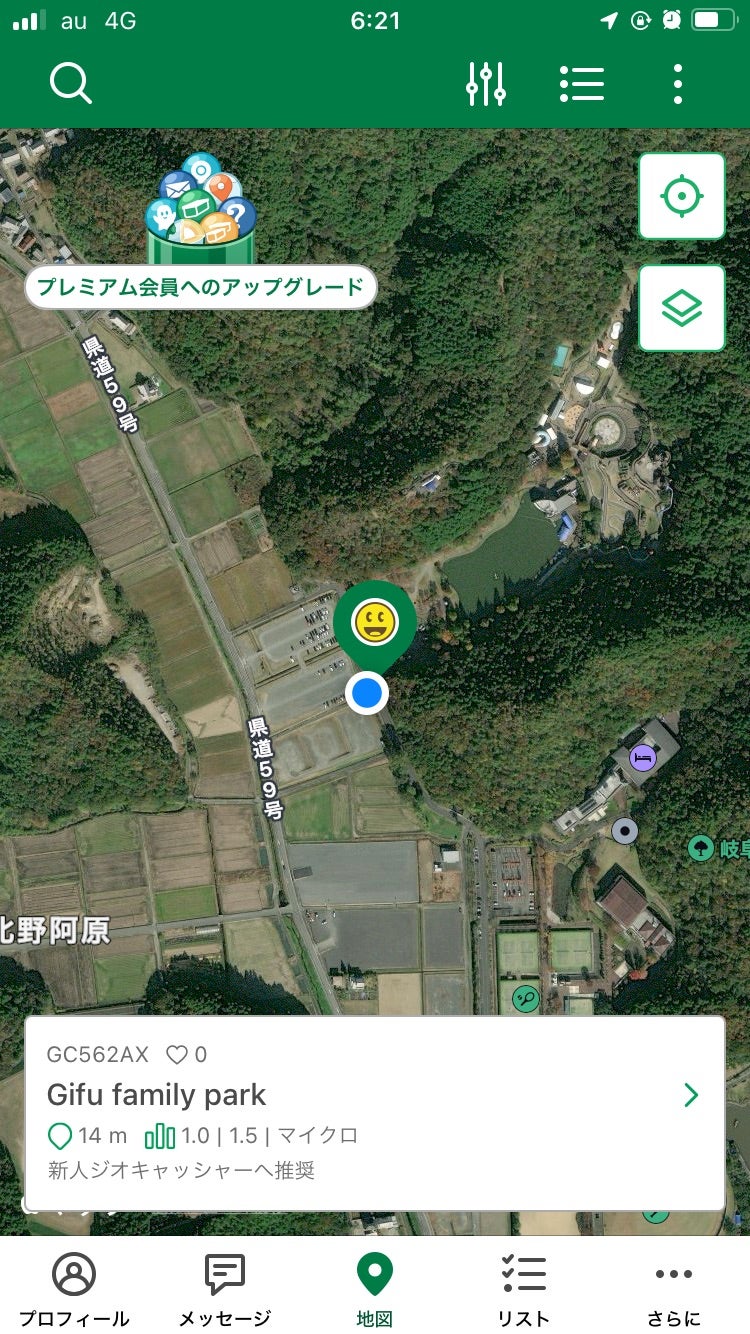The height and width of the screenshot is (1334, 750).
Task: Select the smiley geocache pin on map
Action: coord(375,623)
